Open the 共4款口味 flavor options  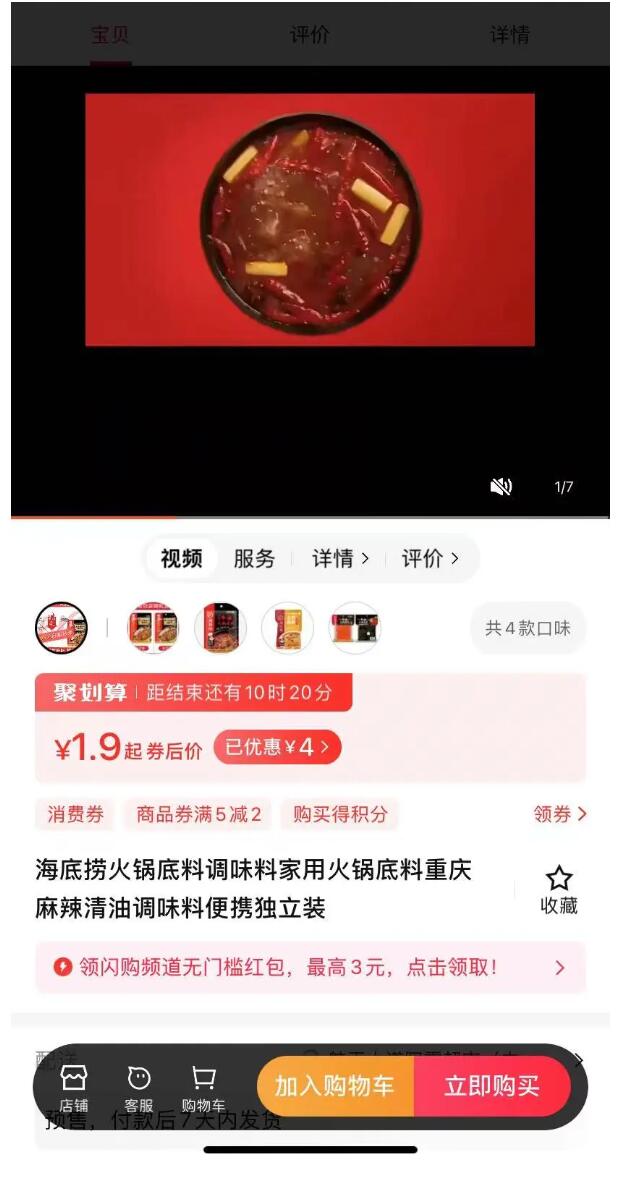528,628
